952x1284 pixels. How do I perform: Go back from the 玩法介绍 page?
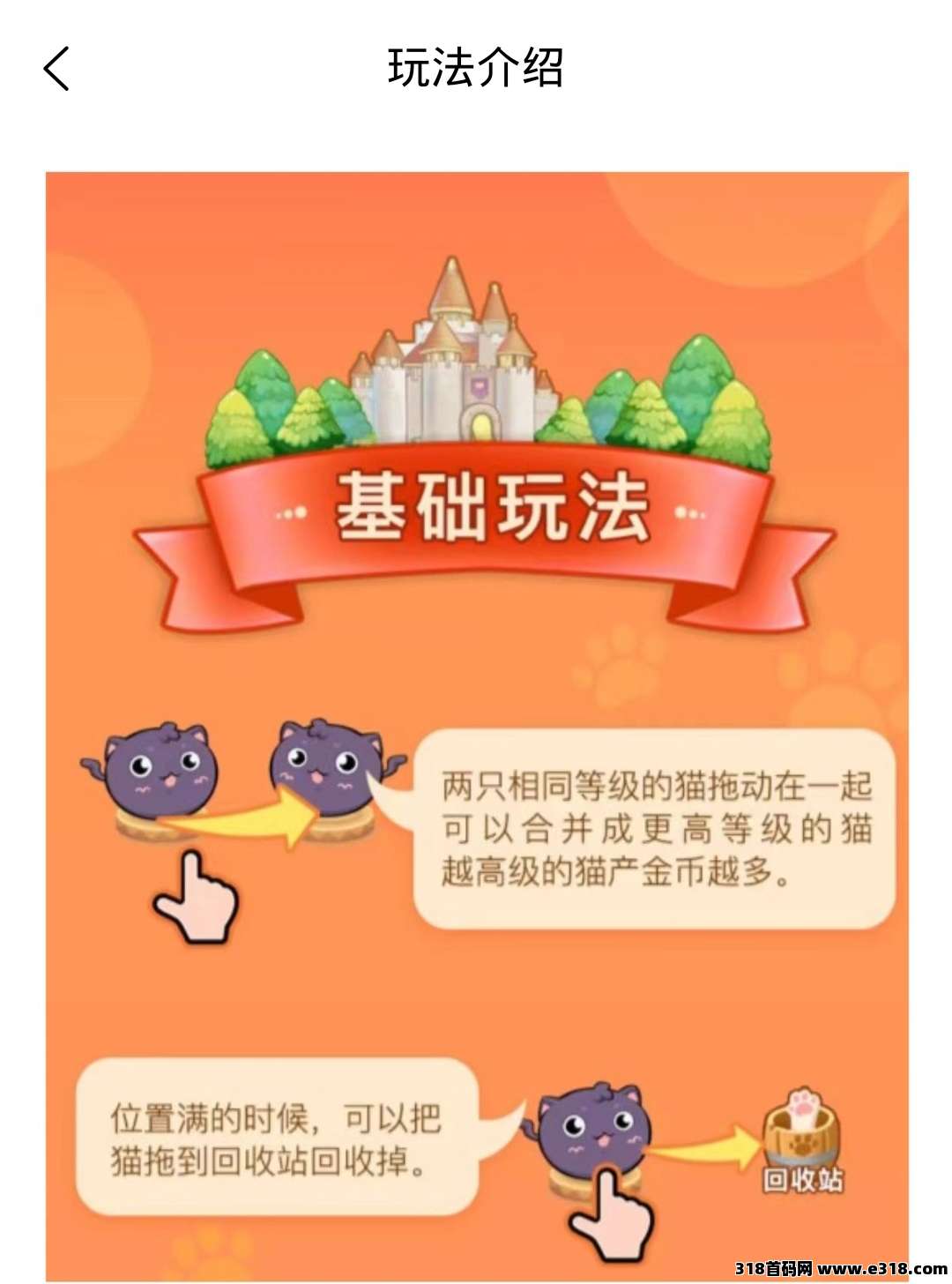pyautogui.click(x=56, y=68)
